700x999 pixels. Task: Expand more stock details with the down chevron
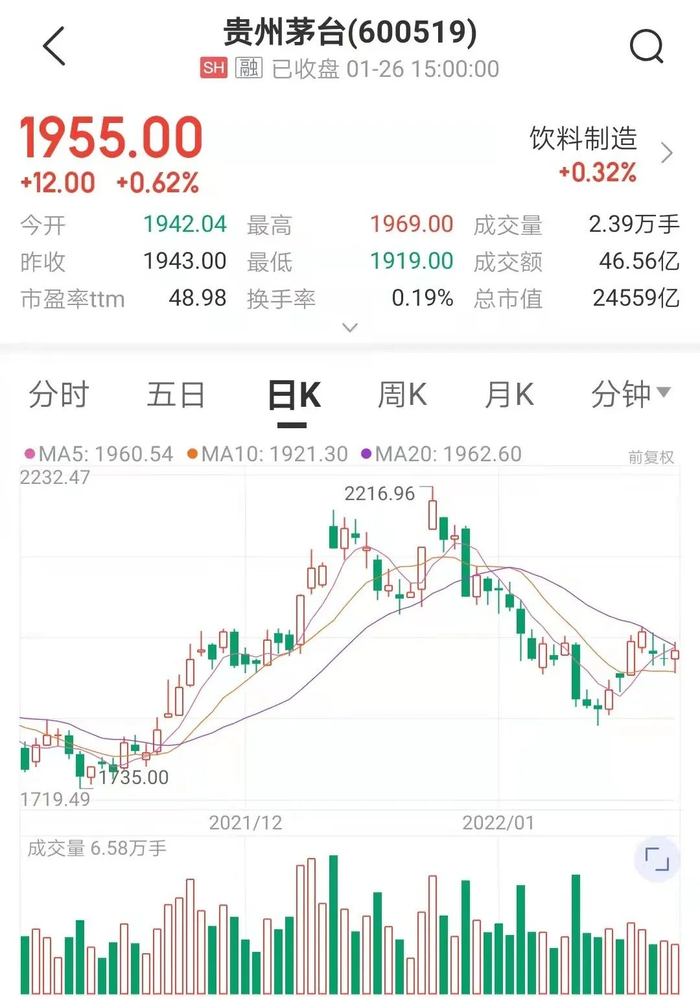[x=350, y=327]
